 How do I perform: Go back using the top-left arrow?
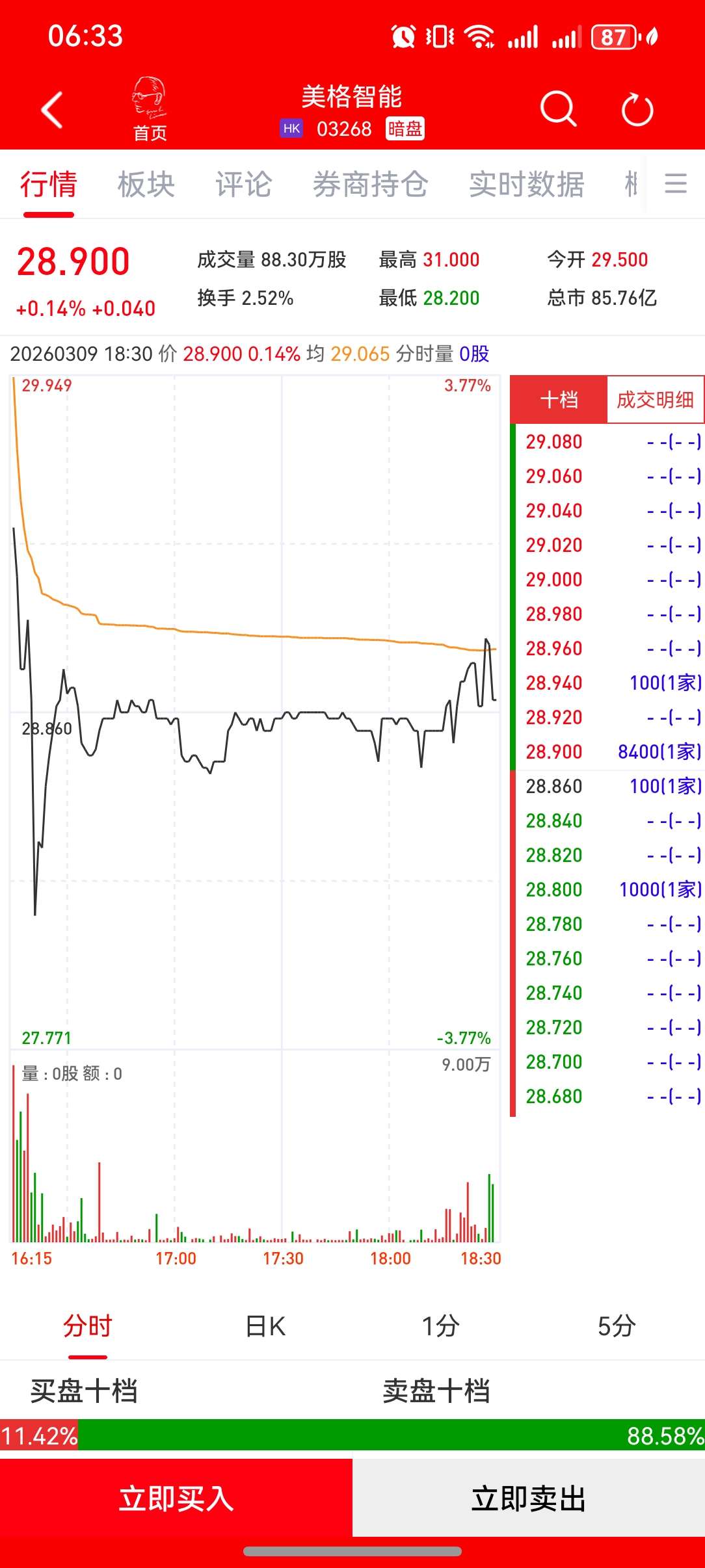[x=52, y=109]
